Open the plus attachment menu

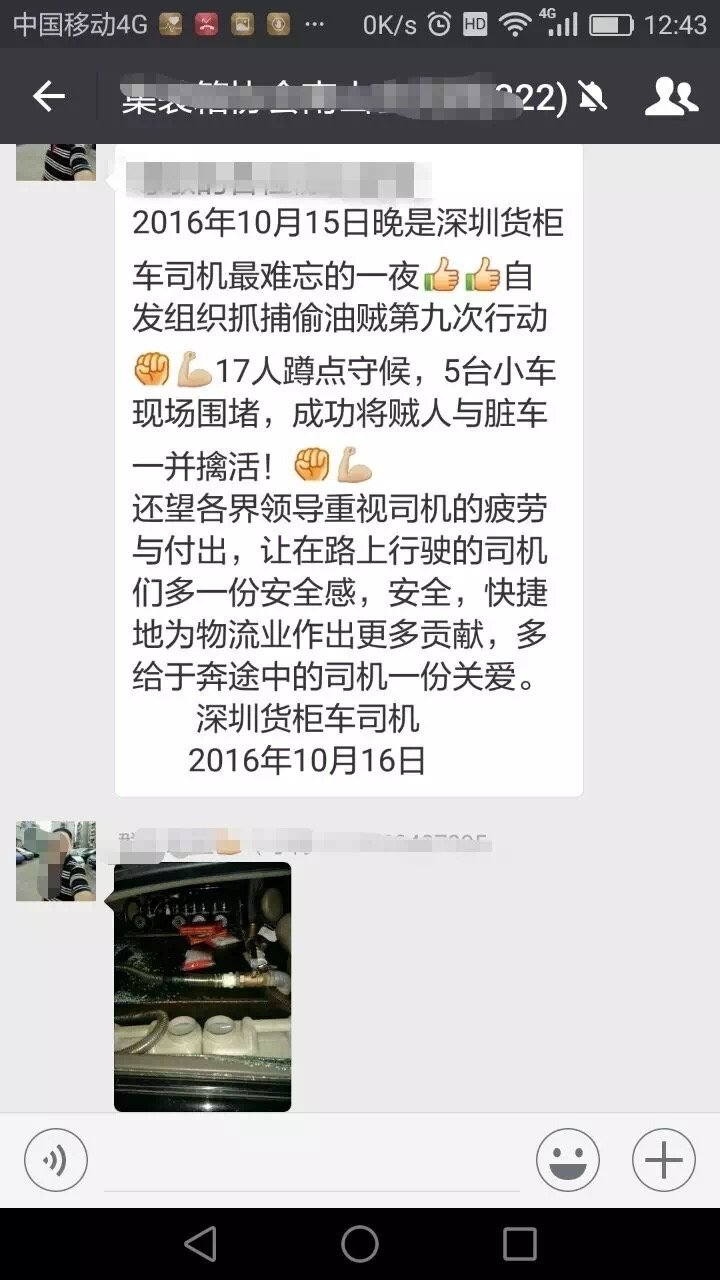point(663,1160)
